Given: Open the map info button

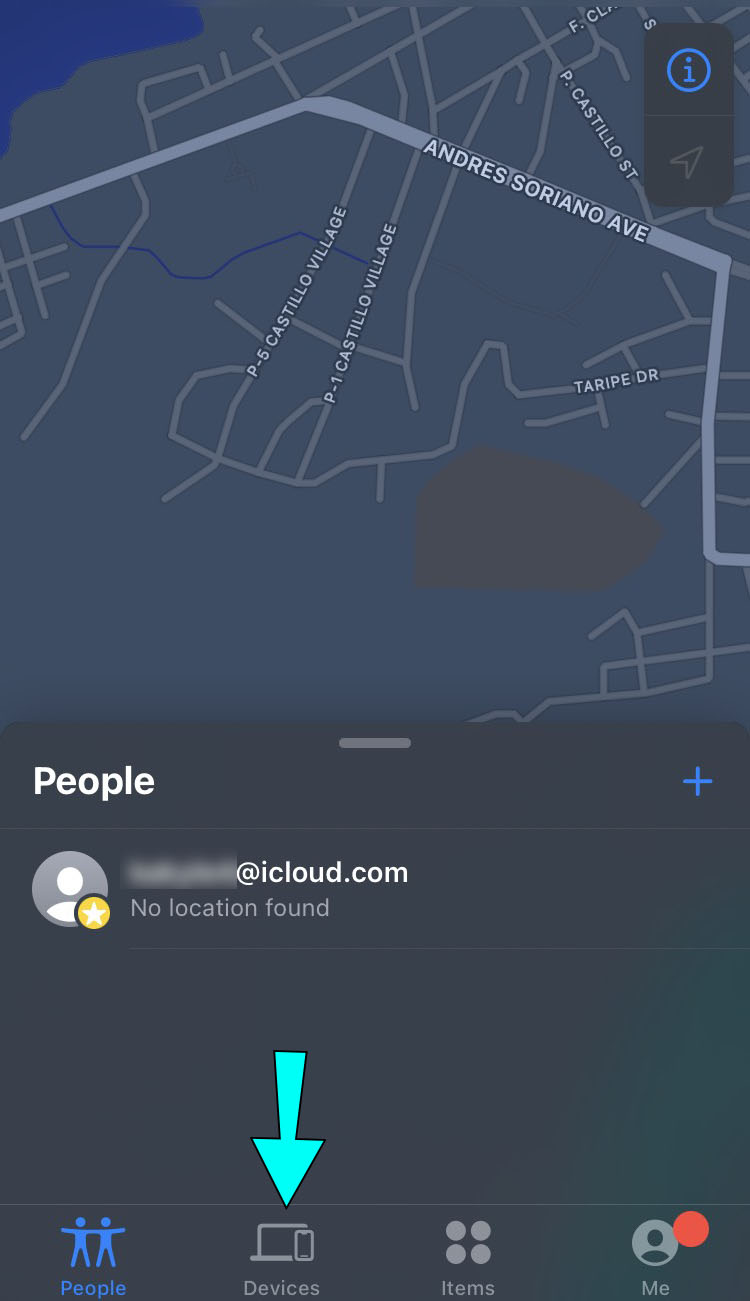Looking at the screenshot, I should click(x=688, y=70).
